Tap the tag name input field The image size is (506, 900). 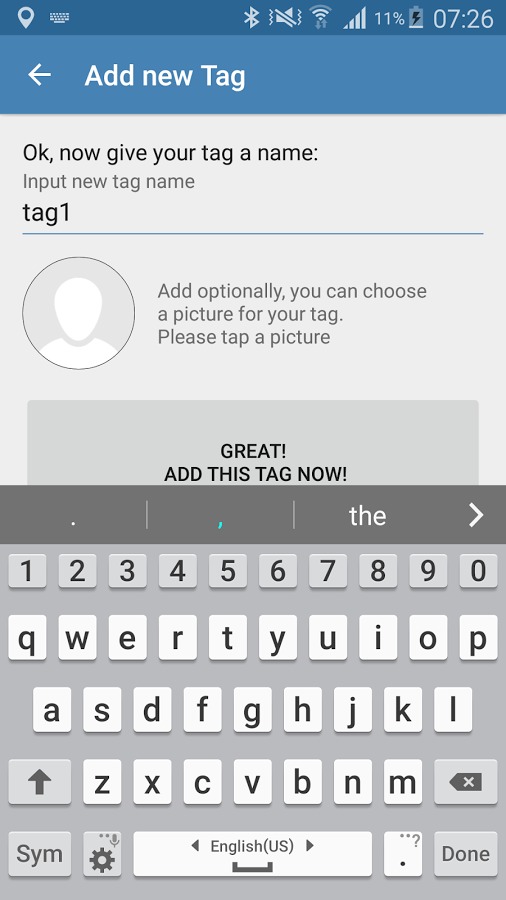point(252,213)
